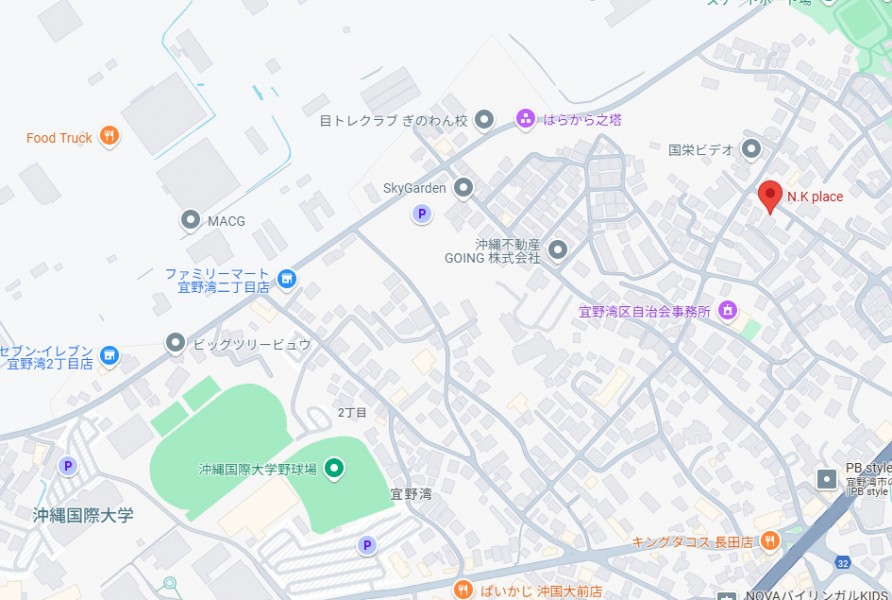The image size is (892, 600).
Task: Open the はらから之塔 landmark marker
Action: [525, 120]
